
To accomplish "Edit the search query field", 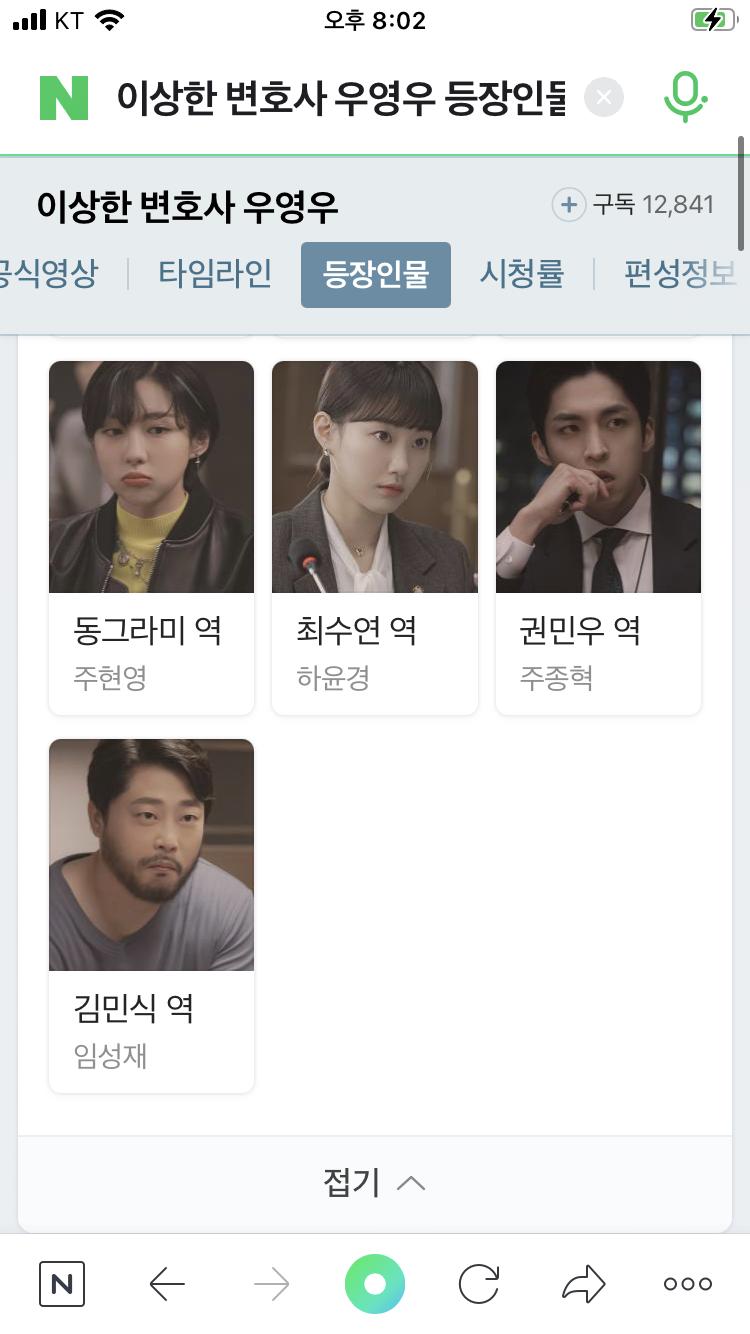I will [340, 98].
